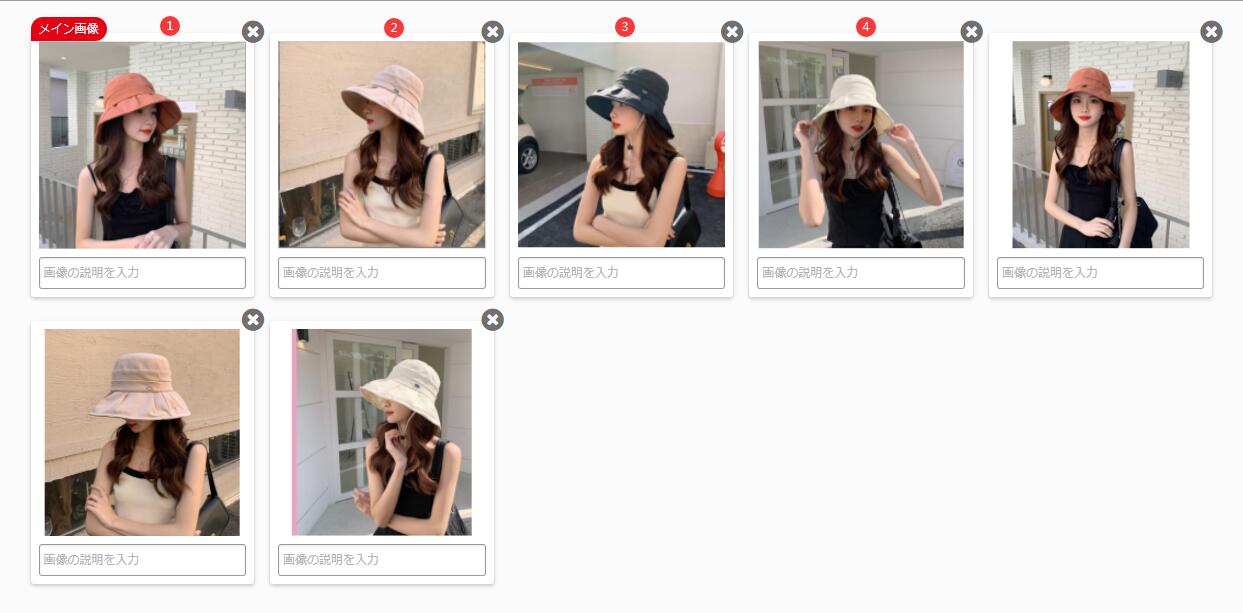Image resolution: width=1243 pixels, height=613 pixels.
Task: Select the black hat thumbnail numbered 3
Action: point(621,145)
